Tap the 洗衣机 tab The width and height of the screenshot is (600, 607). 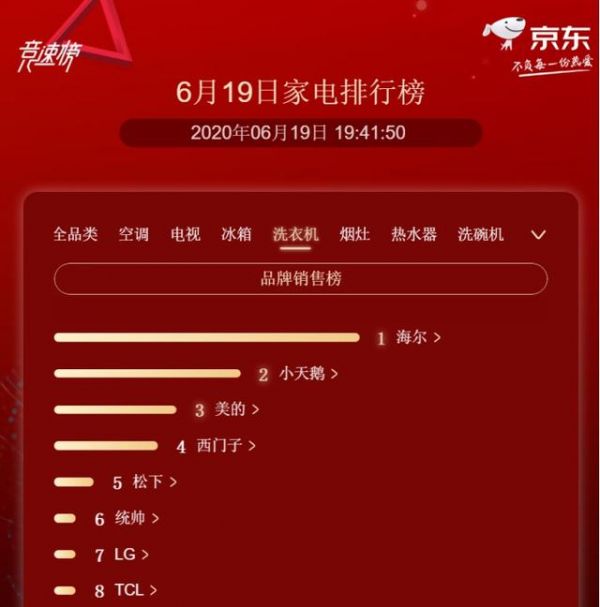(295, 234)
